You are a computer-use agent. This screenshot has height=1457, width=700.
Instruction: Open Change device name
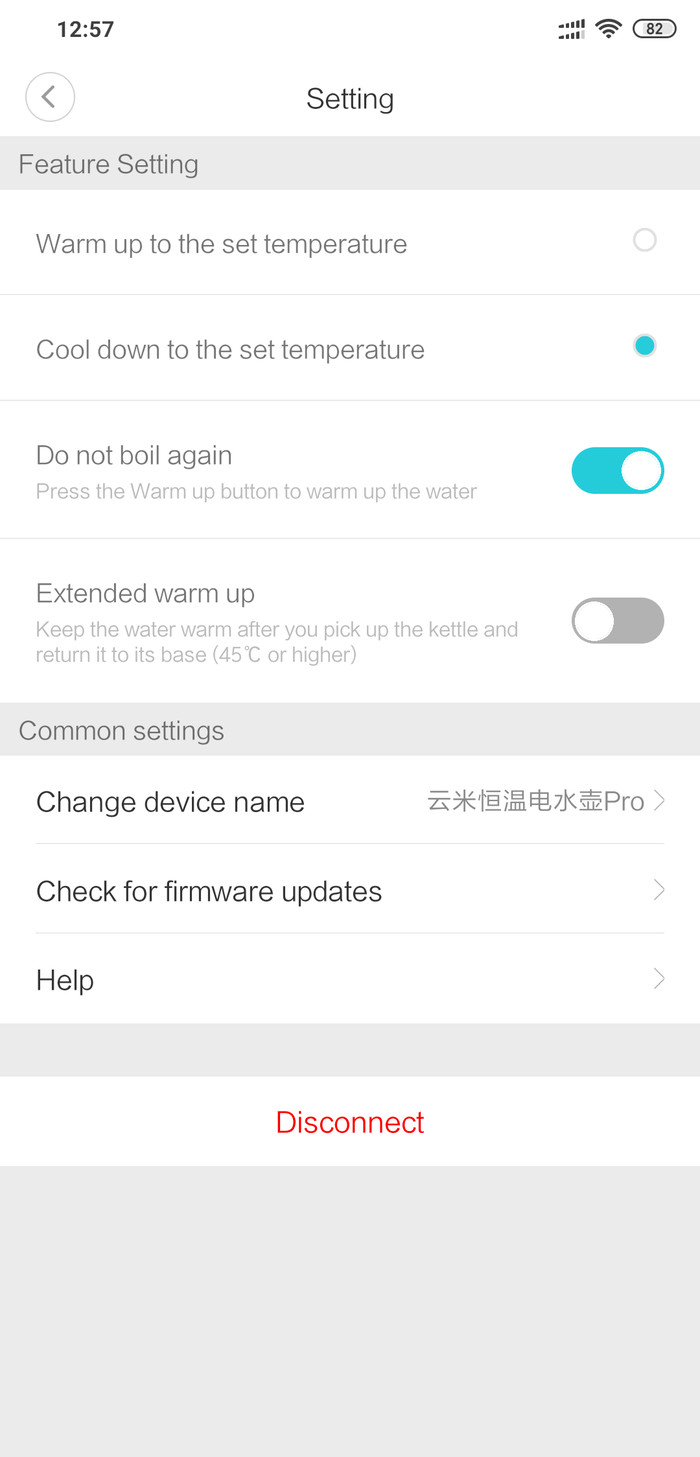pos(349,801)
